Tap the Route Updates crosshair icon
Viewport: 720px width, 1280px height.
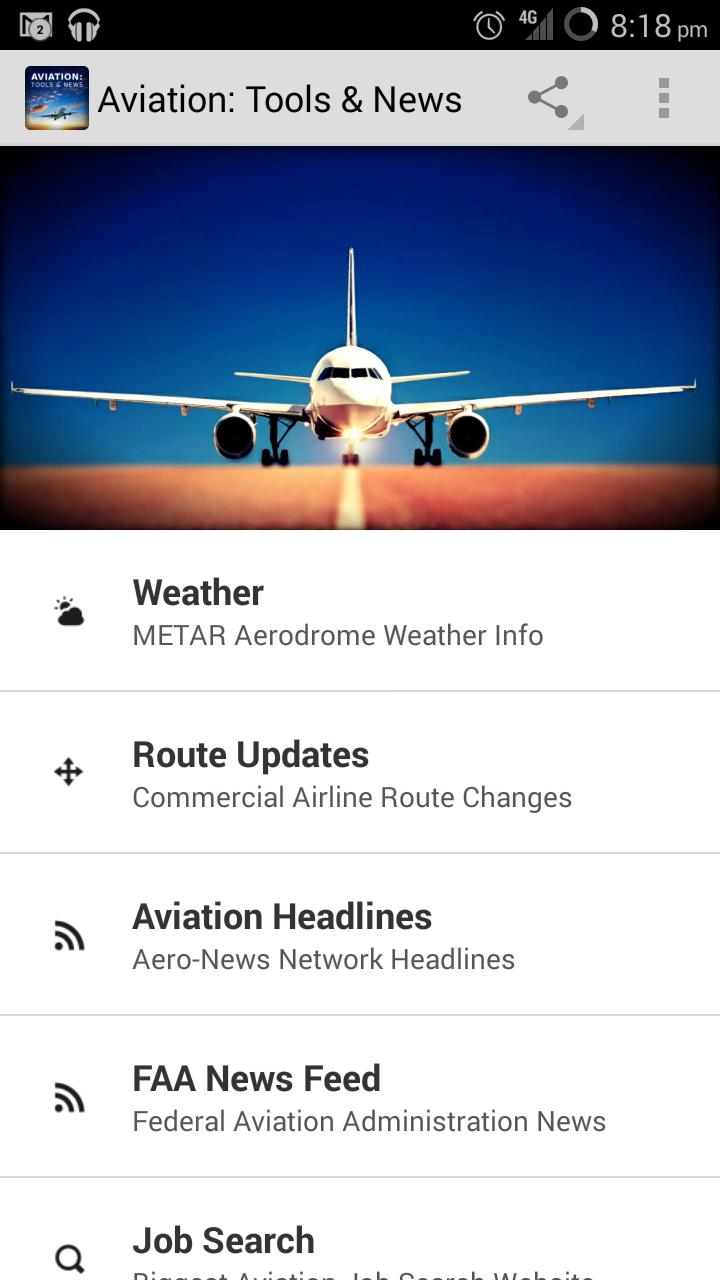[x=67, y=772]
